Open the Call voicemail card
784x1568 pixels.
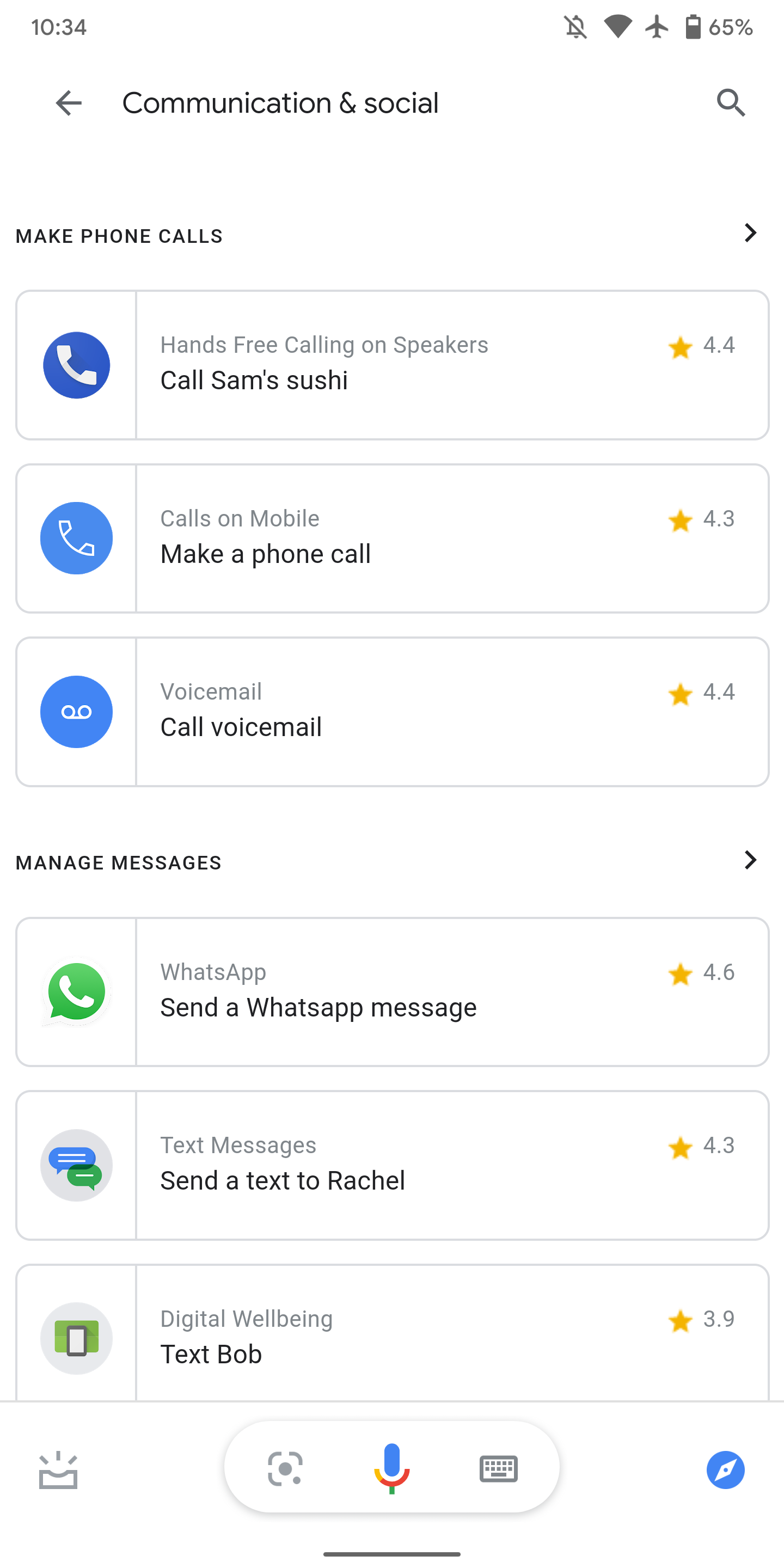tap(392, 712)
